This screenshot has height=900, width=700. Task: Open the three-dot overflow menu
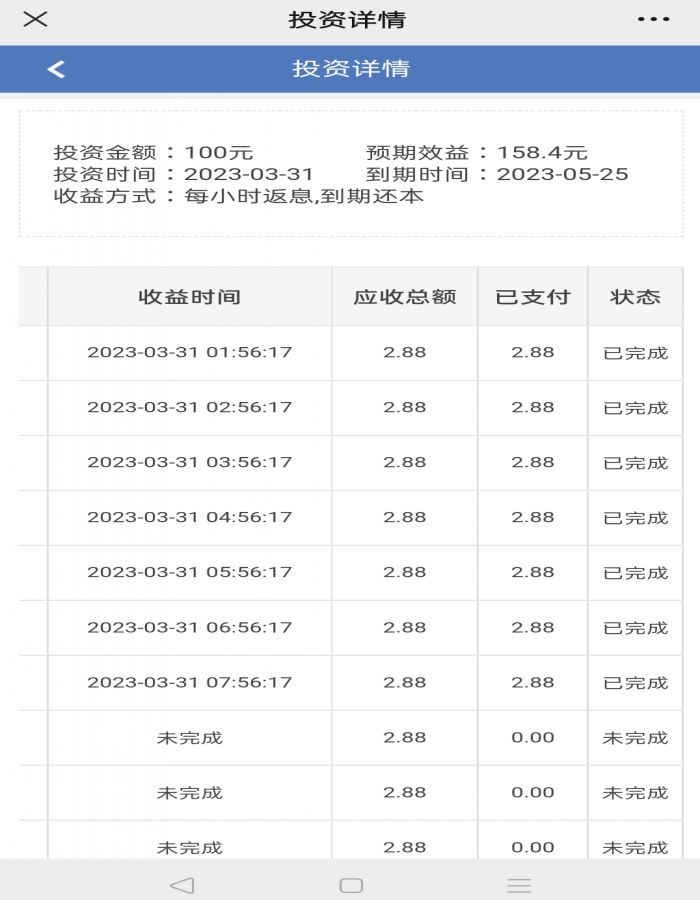pos(653,19)
